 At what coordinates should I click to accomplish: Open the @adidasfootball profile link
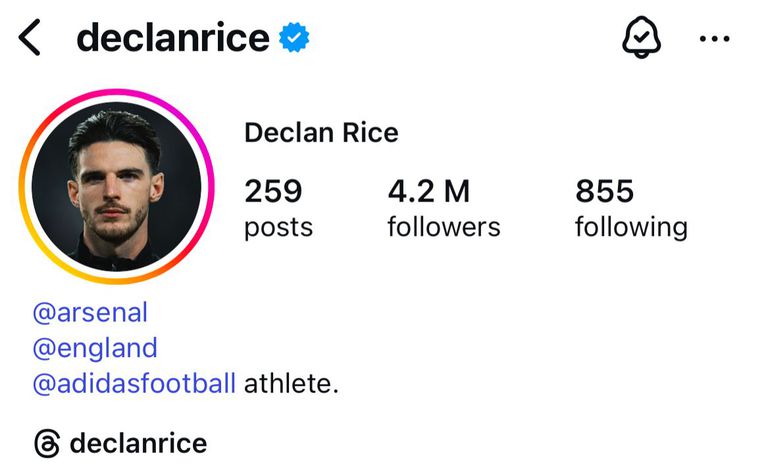coord(135,382)
